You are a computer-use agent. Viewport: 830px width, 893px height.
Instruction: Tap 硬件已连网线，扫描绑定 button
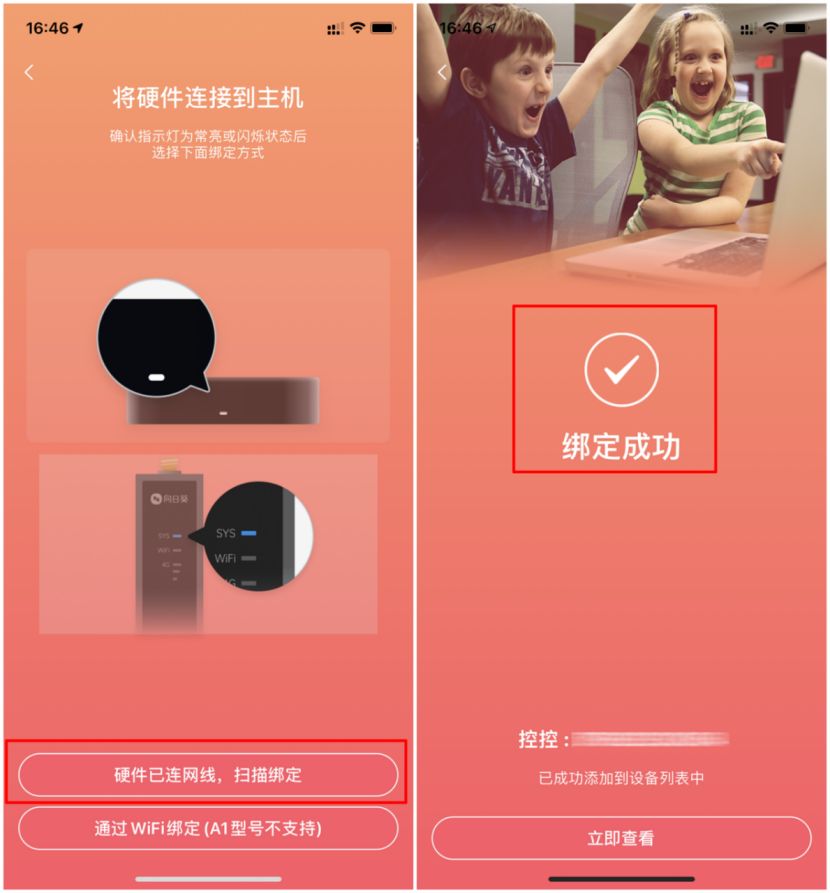tap(208, 774)
